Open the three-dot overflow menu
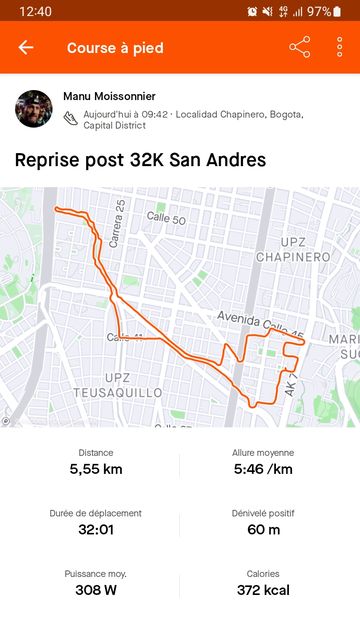Viewport: 360px width, 624px height. point(339,47)
